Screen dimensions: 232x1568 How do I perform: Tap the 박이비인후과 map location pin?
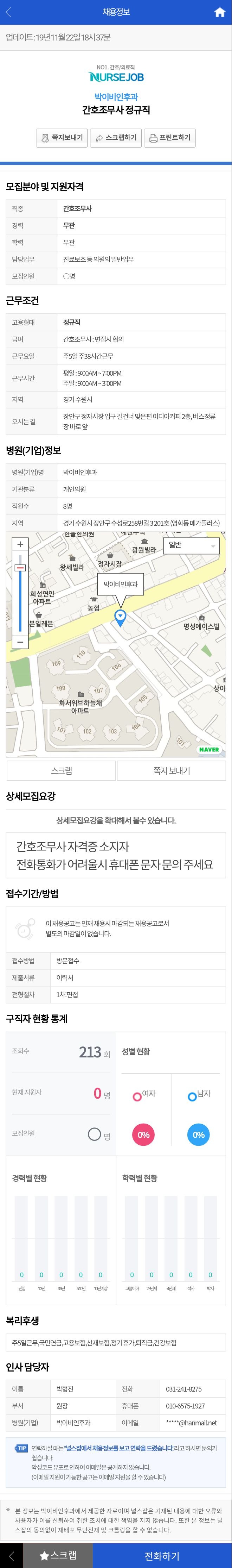120,617
